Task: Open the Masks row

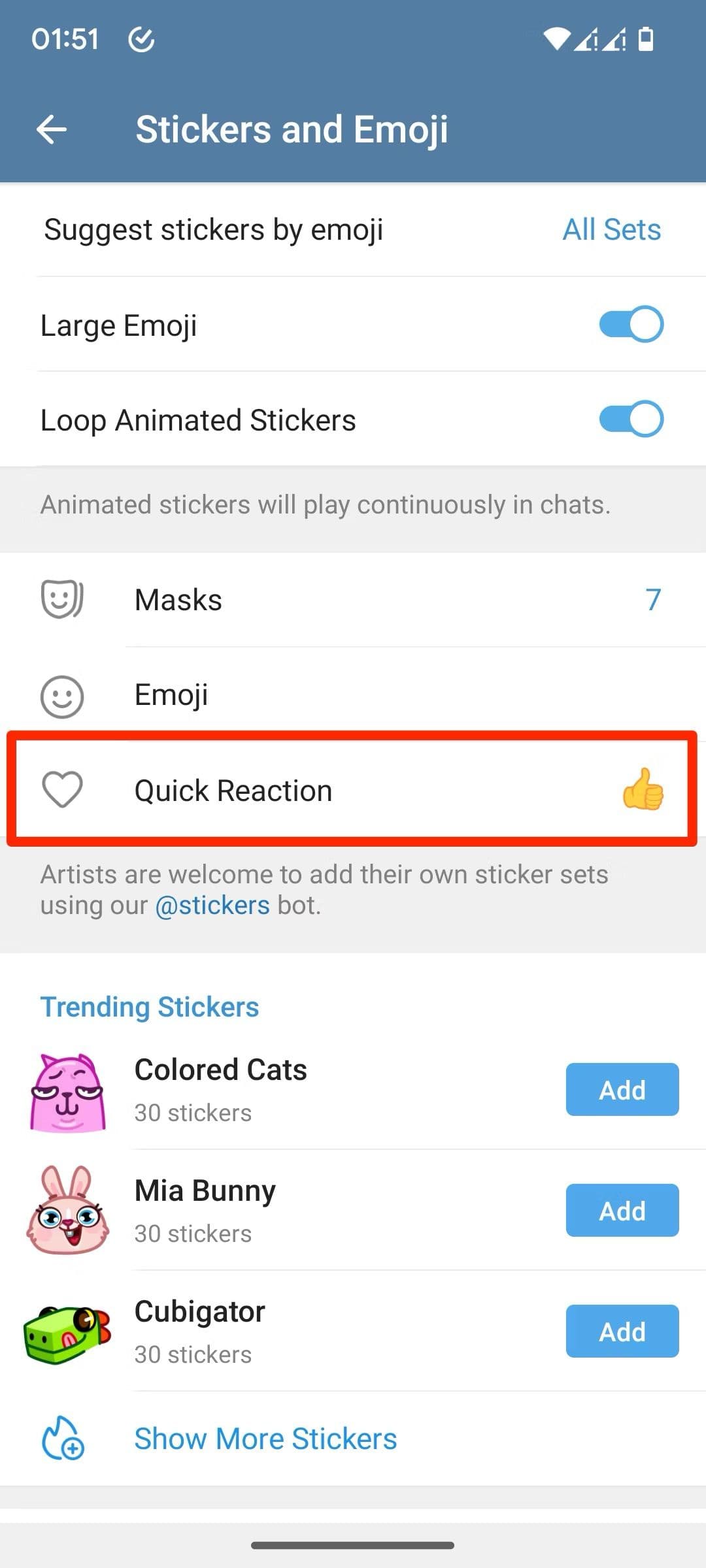Action: point(353,600)
